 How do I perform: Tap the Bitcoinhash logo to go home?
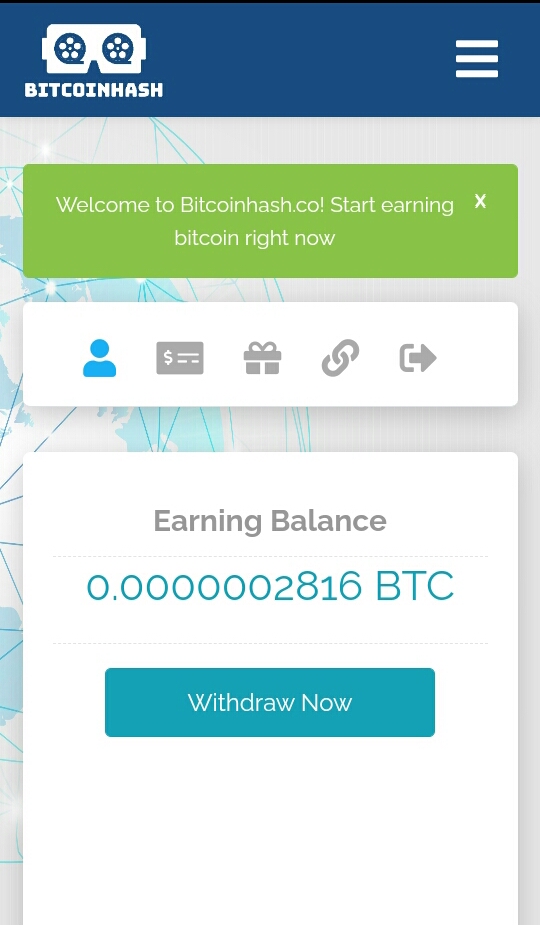coord(94,60)
